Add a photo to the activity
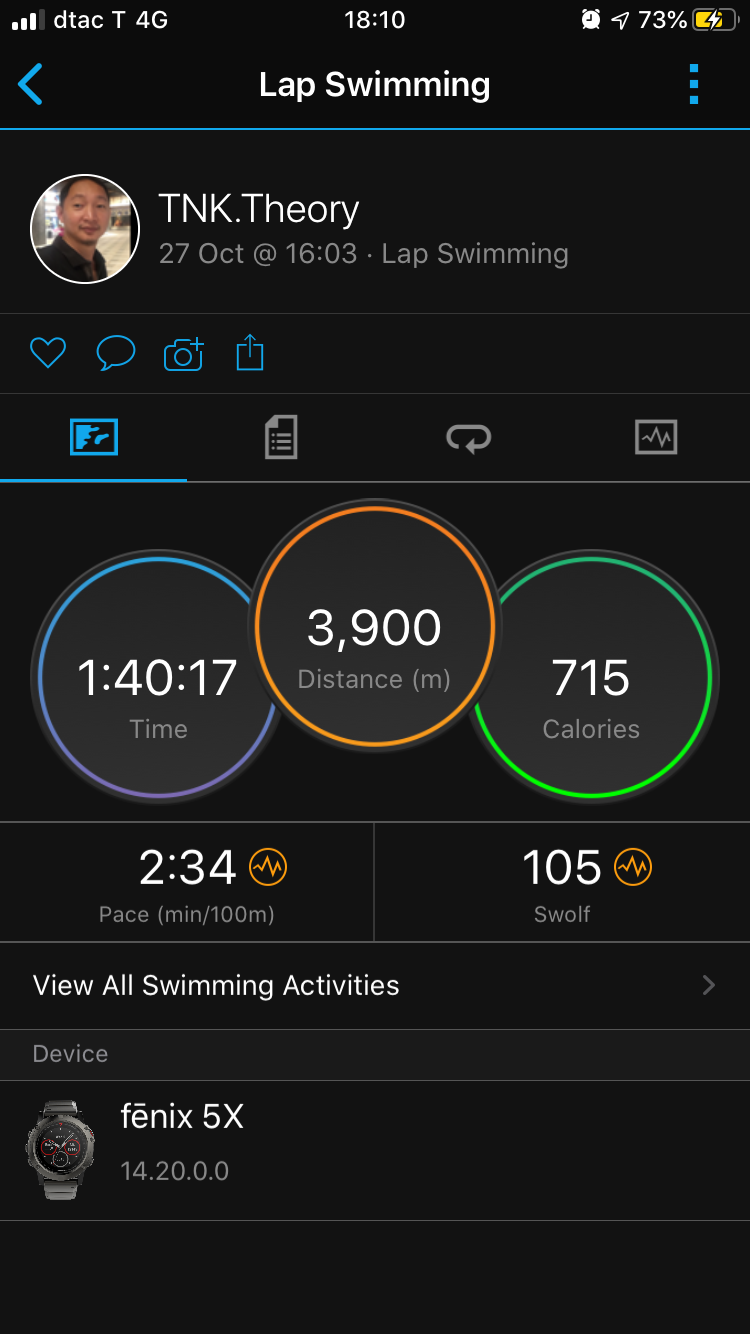Image resolution: width=750 pixels, height=1334 pixels. [183, 354]
